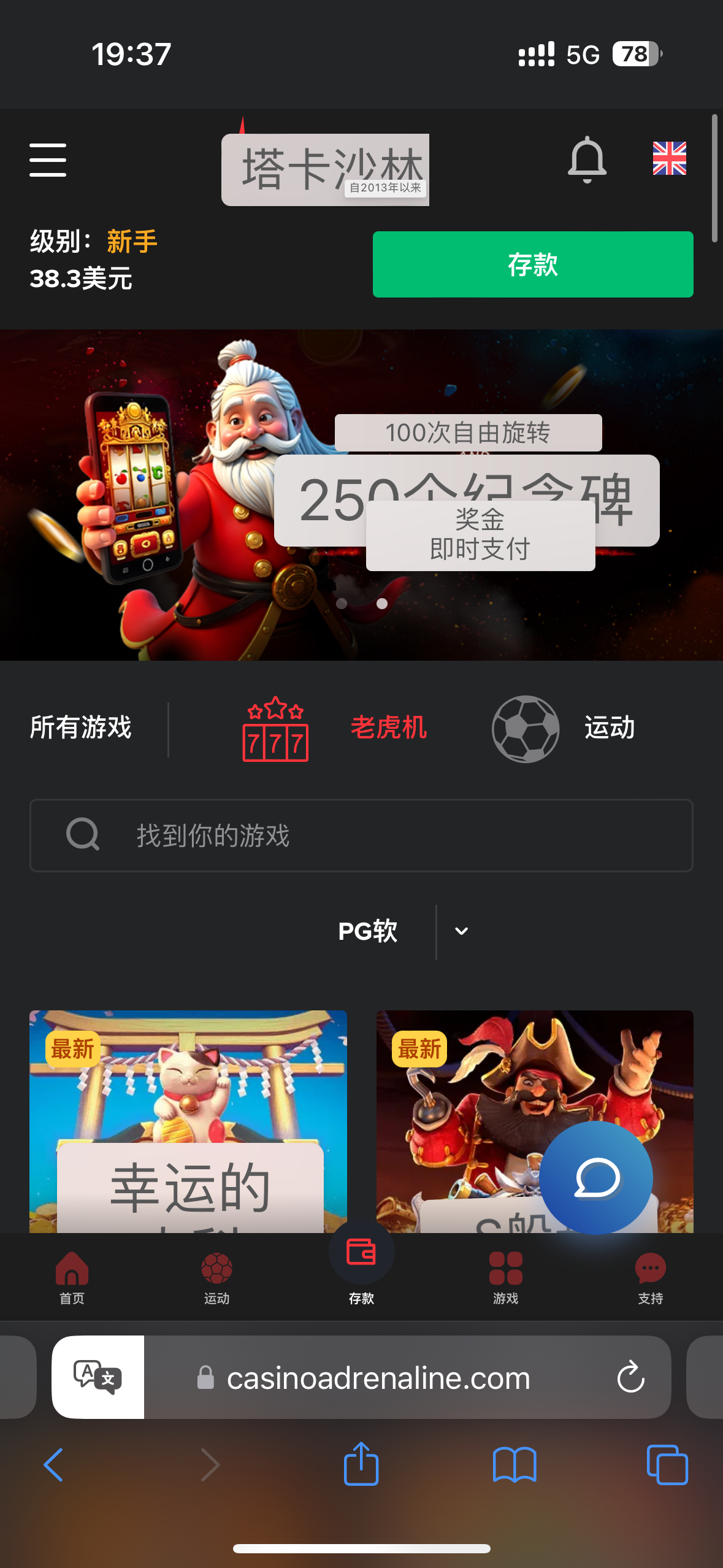Switch to the 老虎机 slots category
This screenshot has height=1568, width=723.
(x=334, y=729)
